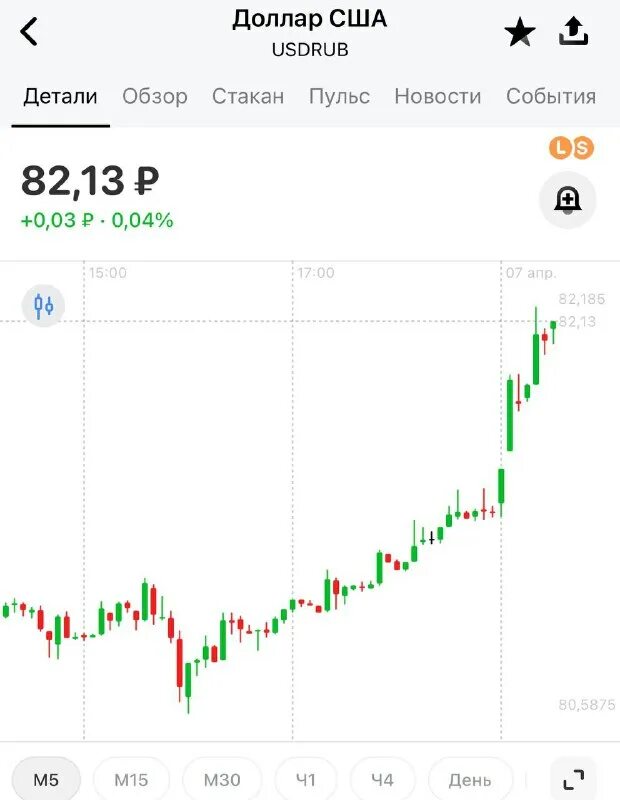Go back using the top arrow
The width and height of the screenshot is (620, 800).
coord(30,32)
